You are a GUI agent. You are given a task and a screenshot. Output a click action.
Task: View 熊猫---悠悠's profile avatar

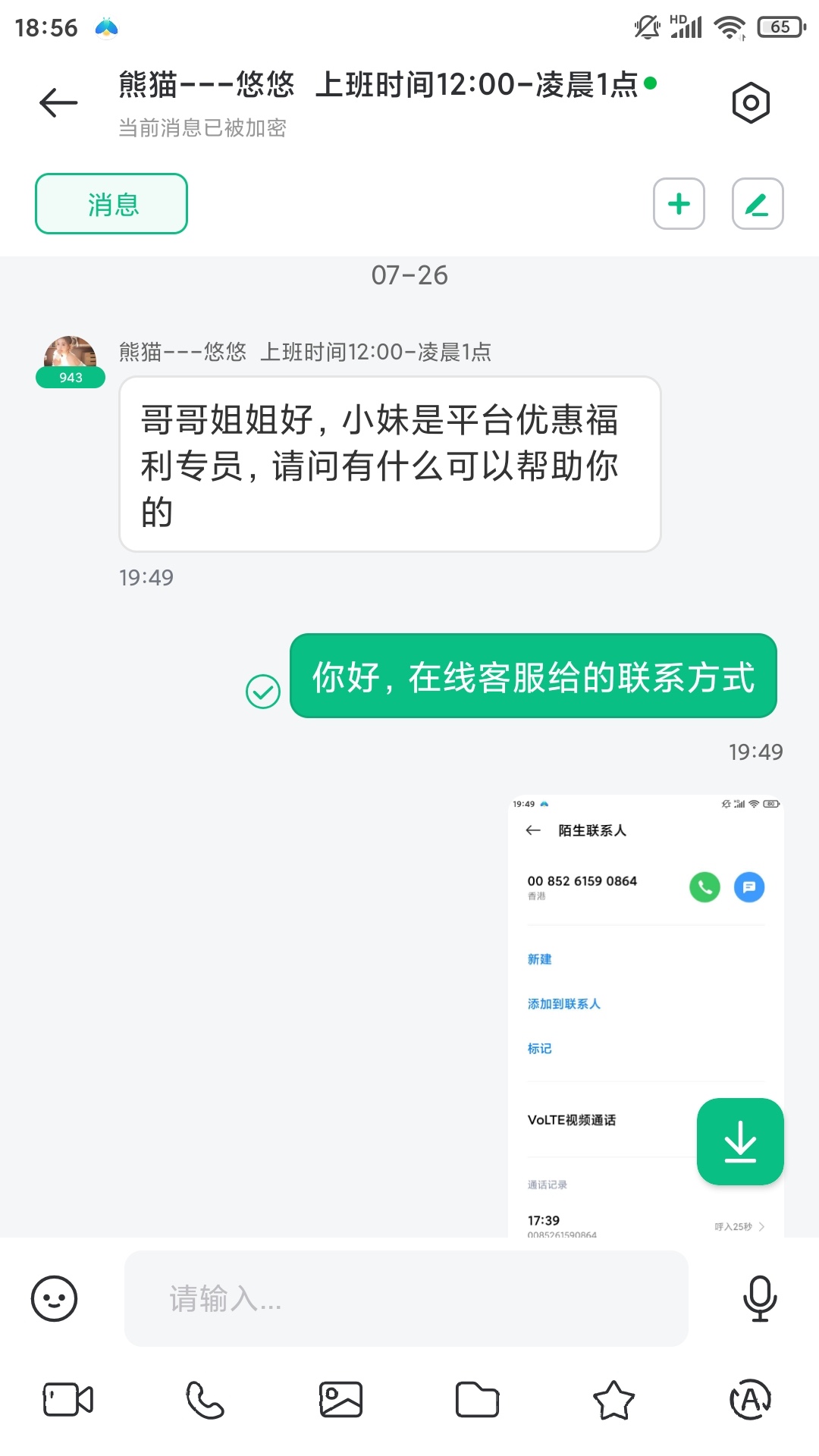coord(69,351)
